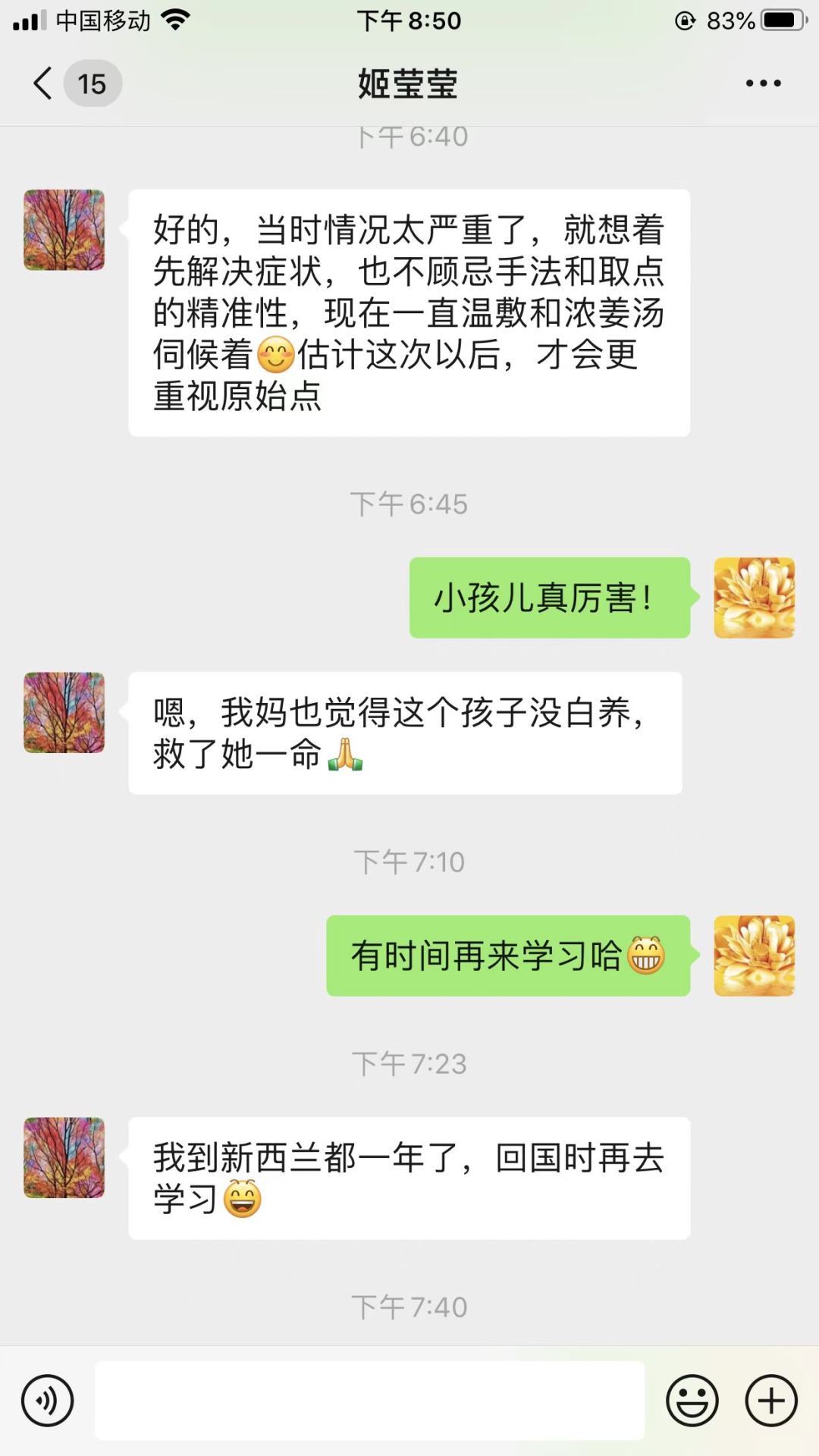The height and width of the screenshot is (1456, 819).
Task: Tap the contact name 姬莹莹 in the title bar
Action: (407, 83)
